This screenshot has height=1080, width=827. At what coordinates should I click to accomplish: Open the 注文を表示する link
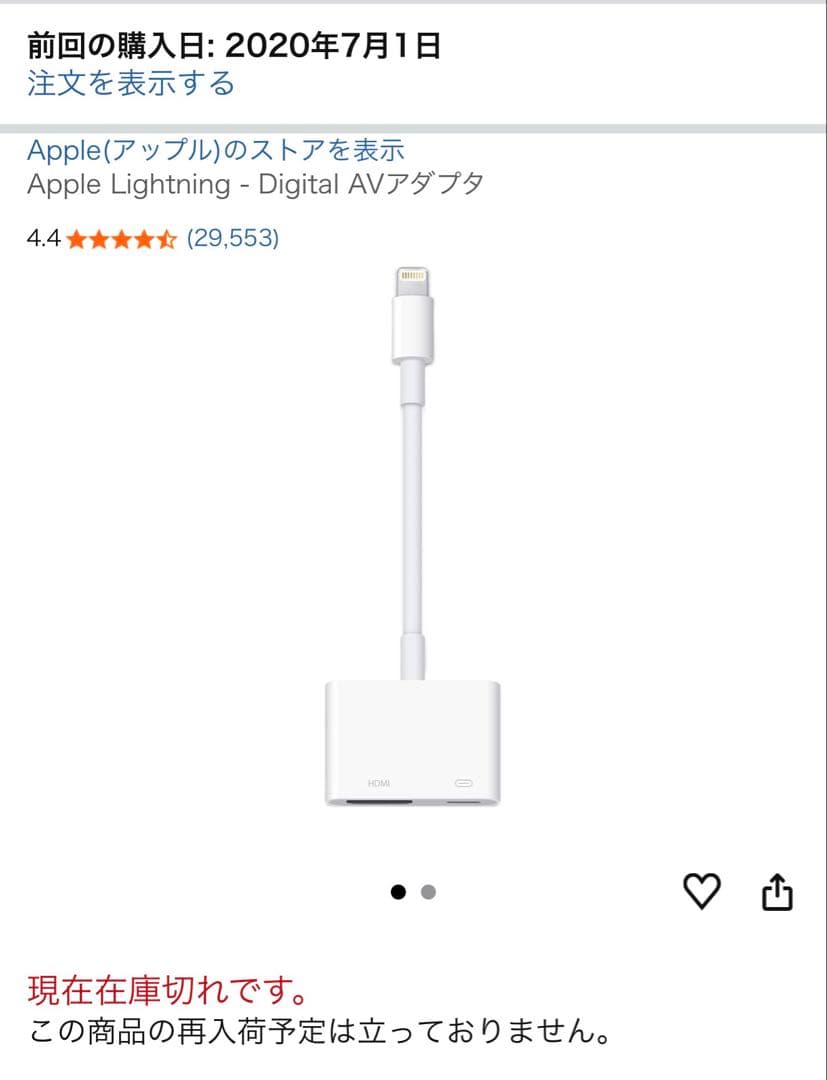pyautogui.click(x=131, y=83)
